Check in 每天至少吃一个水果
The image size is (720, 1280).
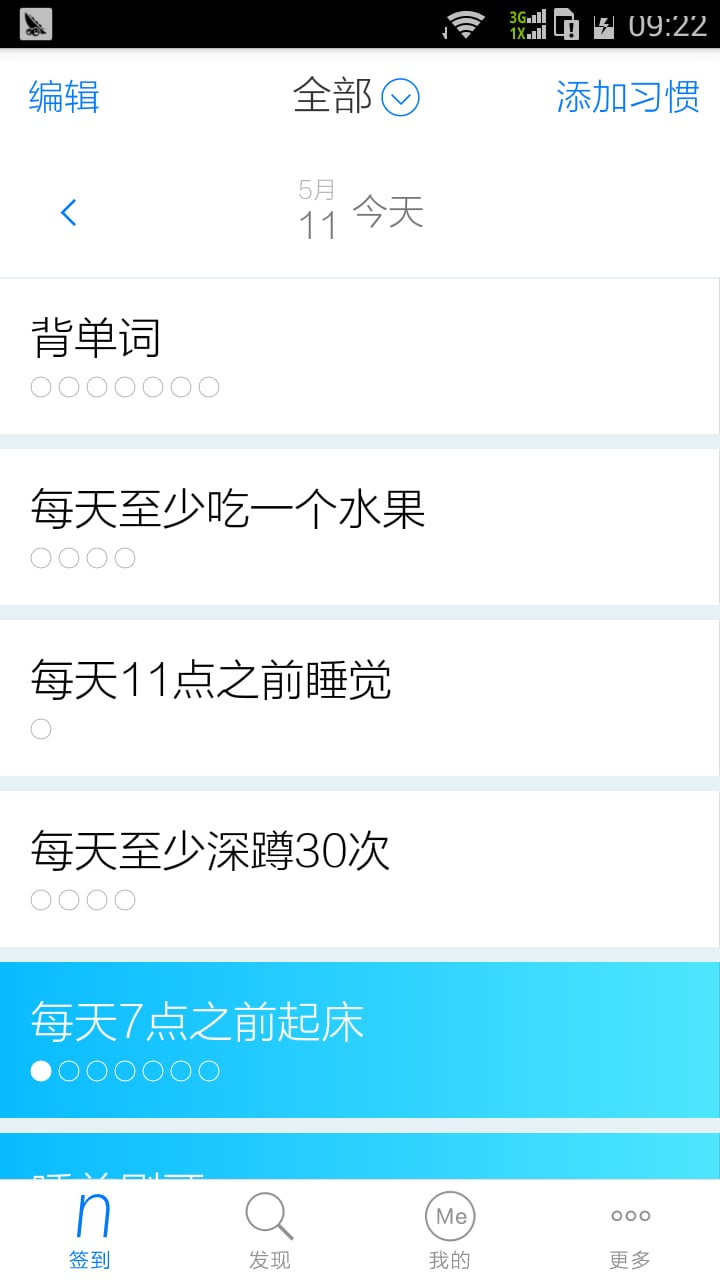360,527
